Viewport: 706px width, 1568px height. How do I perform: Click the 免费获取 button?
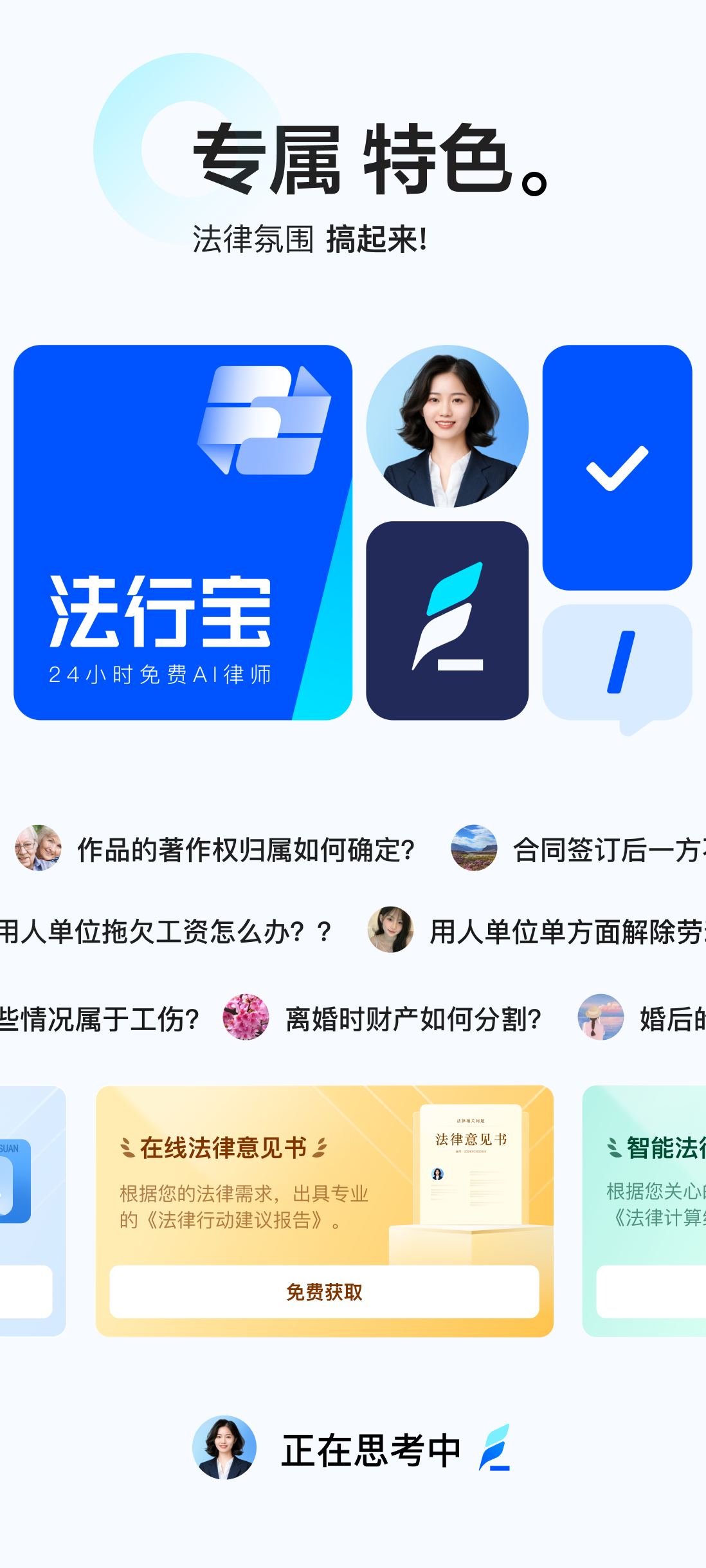(x=323, y=1294)
